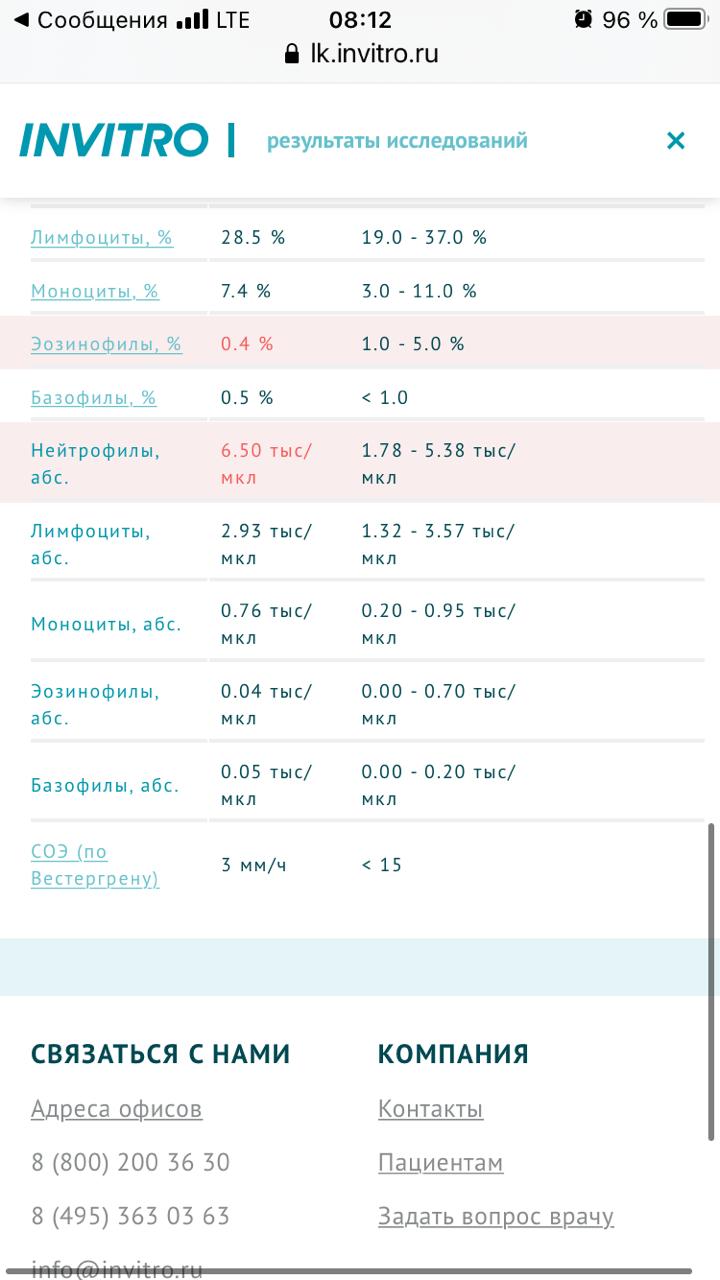This screenshot has width=720, height=1280.
Task: Close the results panel with the X
Action: click(x=676, y=141)
